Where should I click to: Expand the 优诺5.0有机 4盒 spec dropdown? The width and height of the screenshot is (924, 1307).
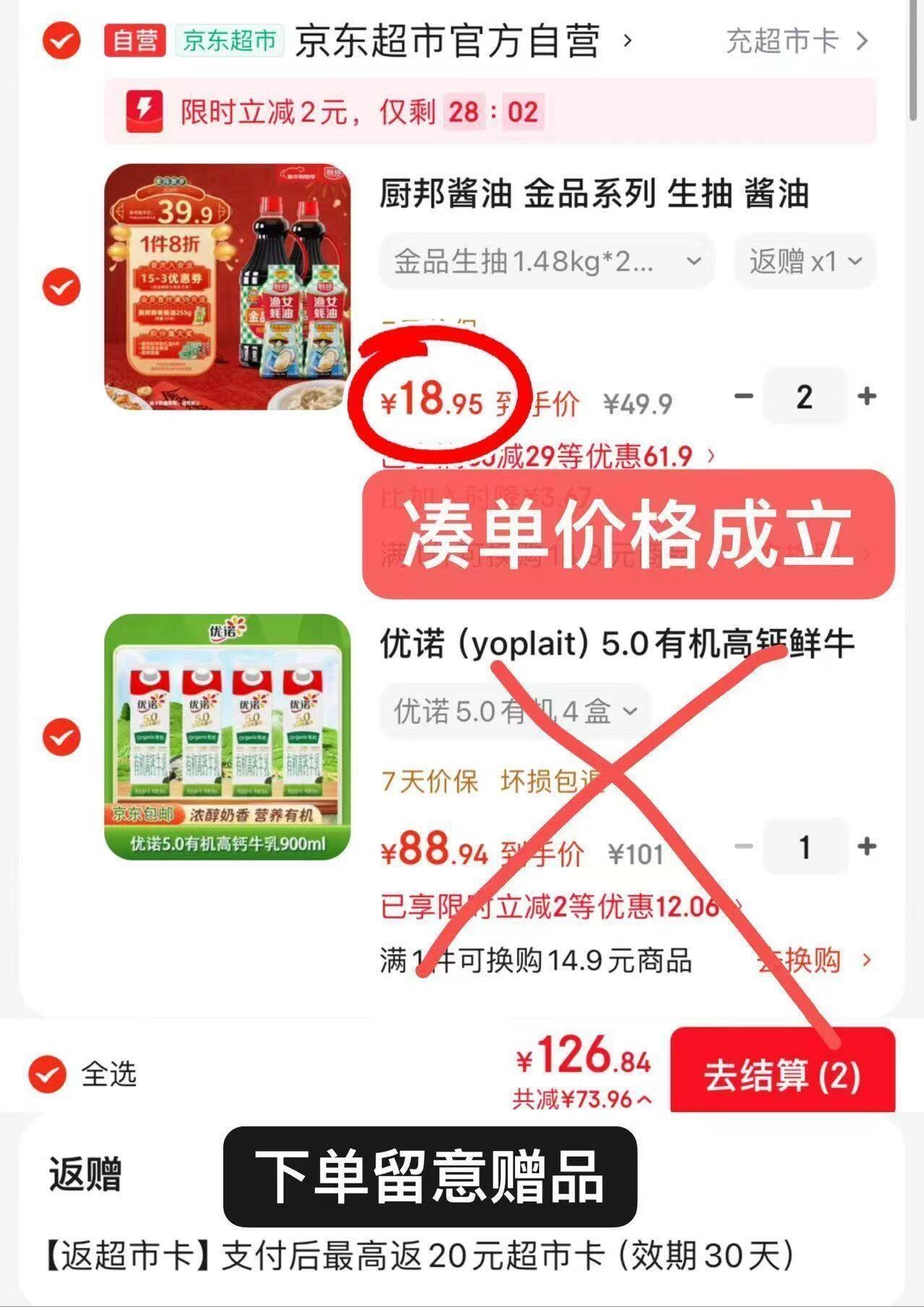coord(515,712)
